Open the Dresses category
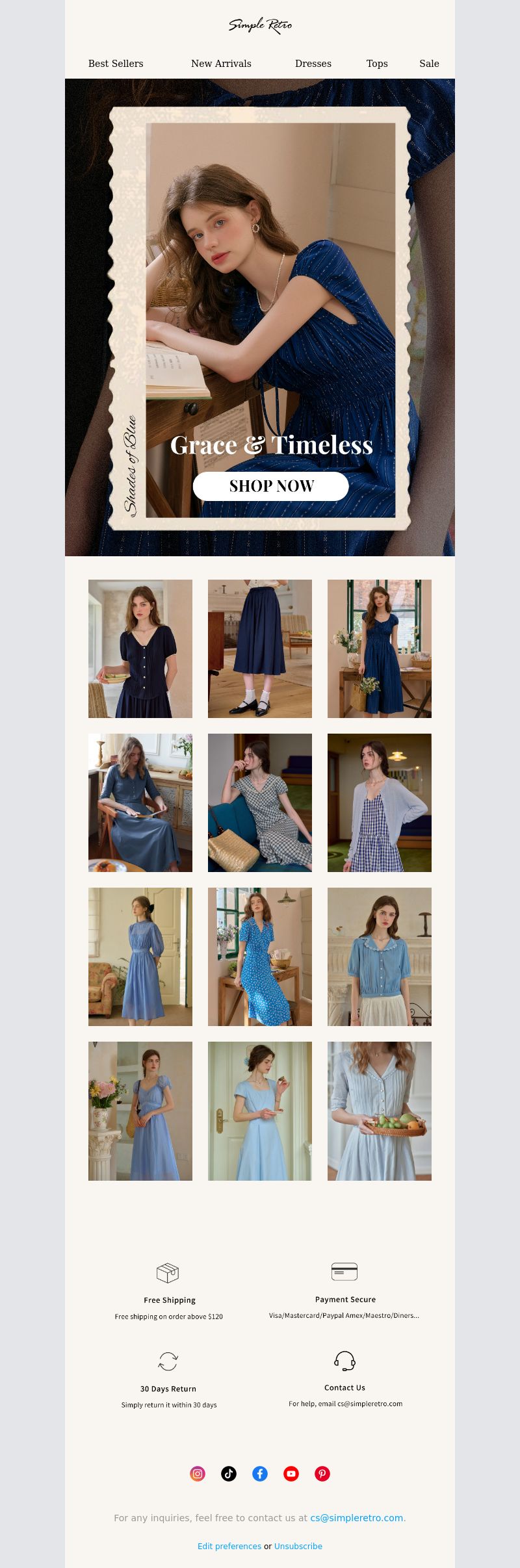This screenshot has height=1568, width=520. tap(313, 64)
